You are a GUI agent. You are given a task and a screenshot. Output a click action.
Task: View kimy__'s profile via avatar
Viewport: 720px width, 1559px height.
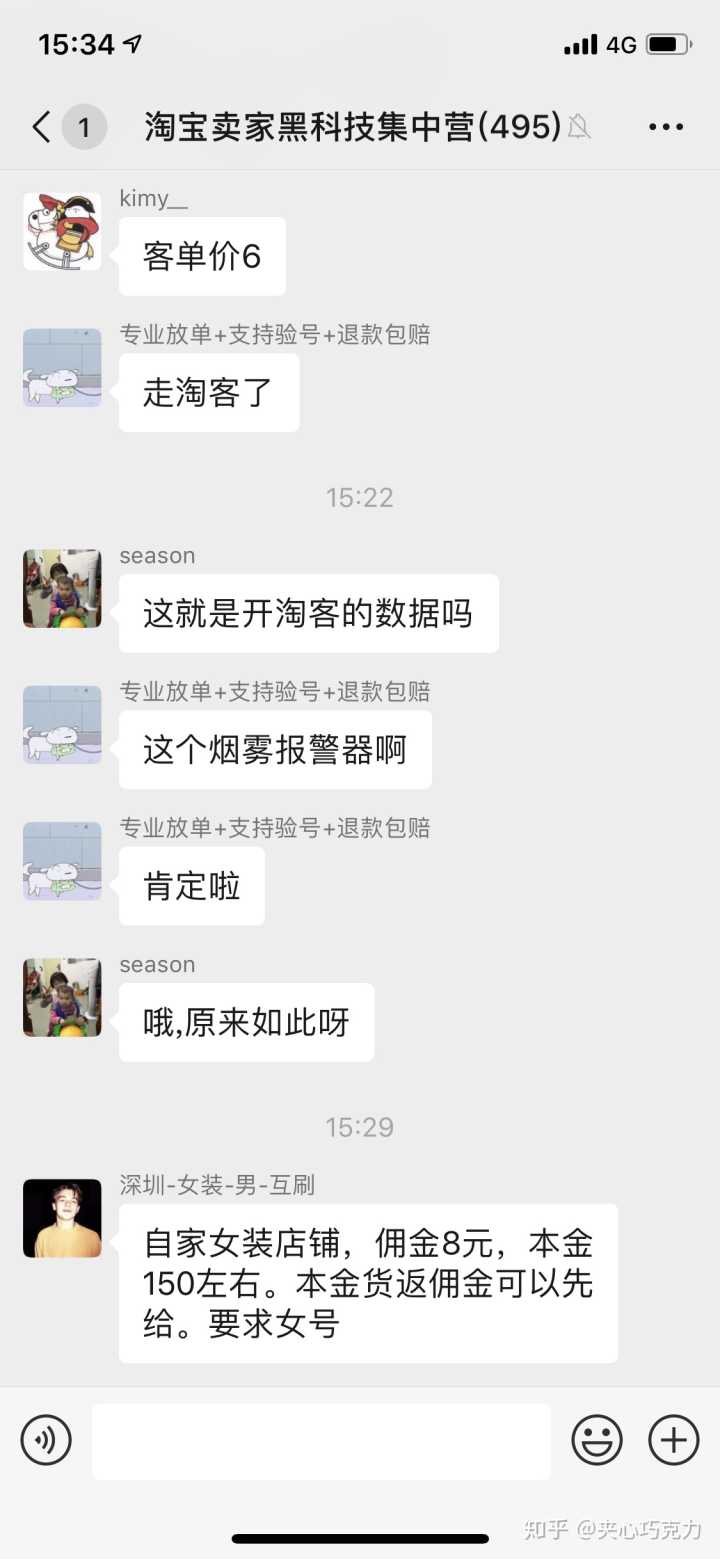pos(62,231)
